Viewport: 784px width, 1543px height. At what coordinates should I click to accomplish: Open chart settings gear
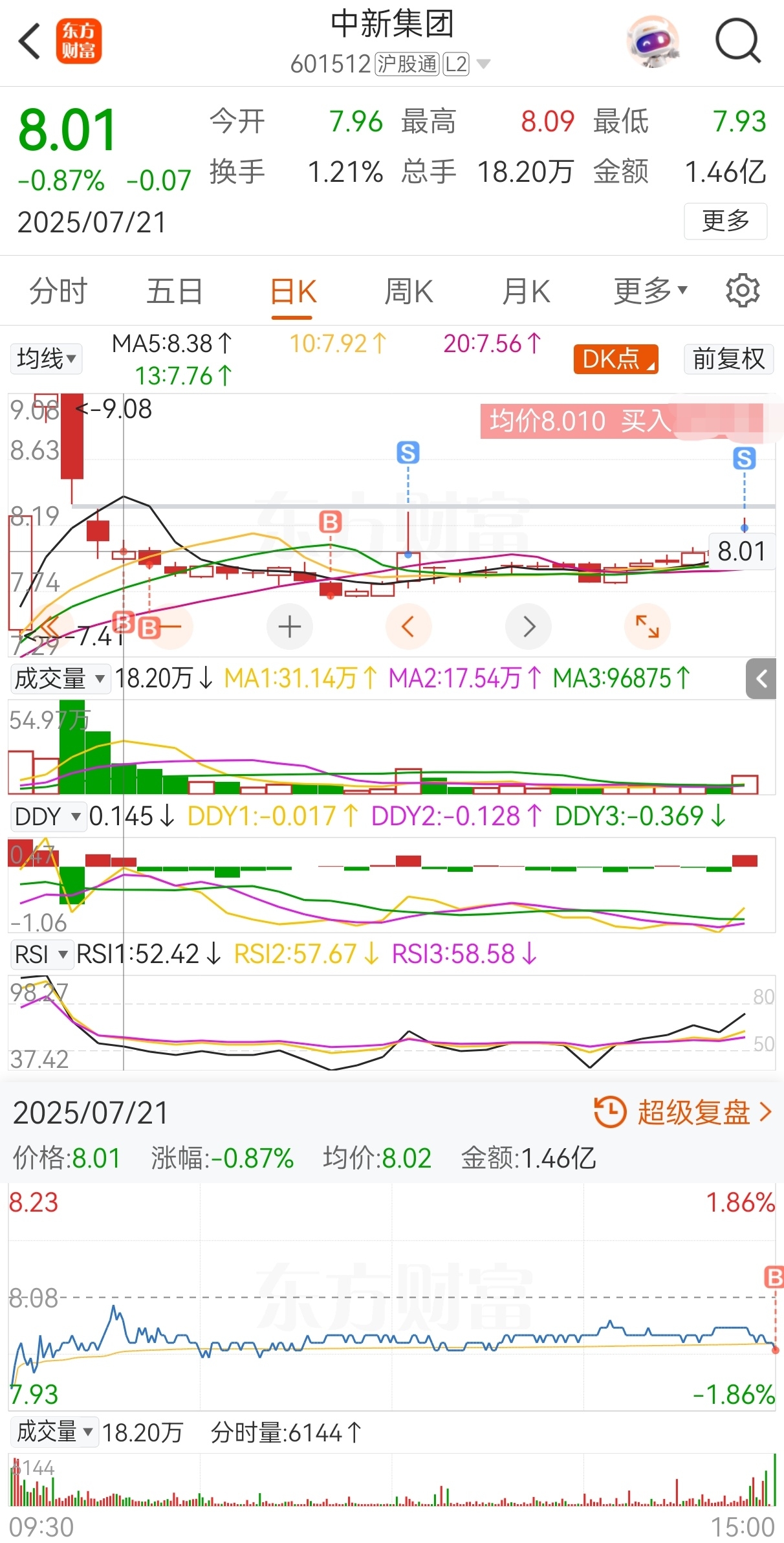pos(743,291)
